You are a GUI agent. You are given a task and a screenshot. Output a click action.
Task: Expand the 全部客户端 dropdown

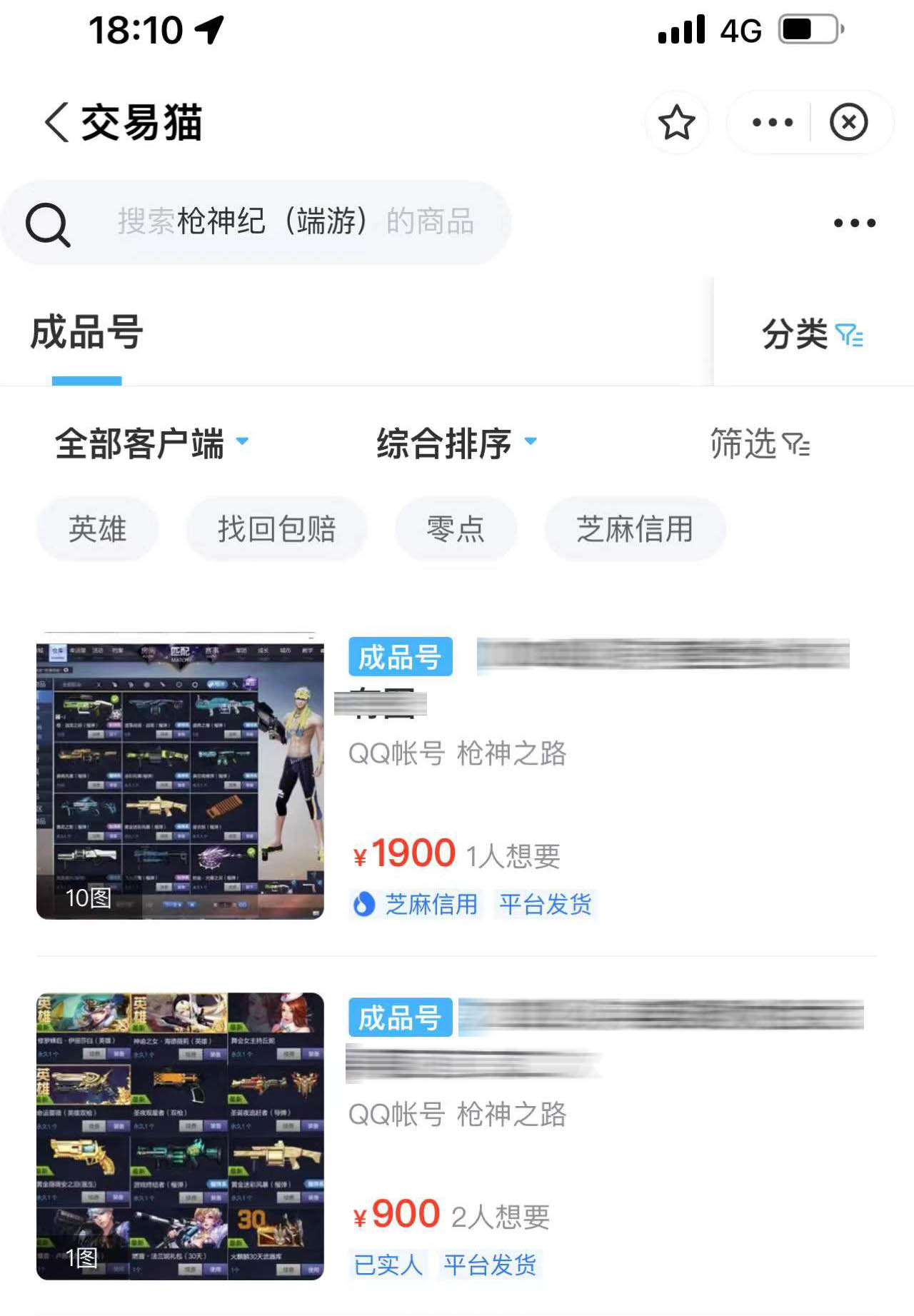(151, 443)
